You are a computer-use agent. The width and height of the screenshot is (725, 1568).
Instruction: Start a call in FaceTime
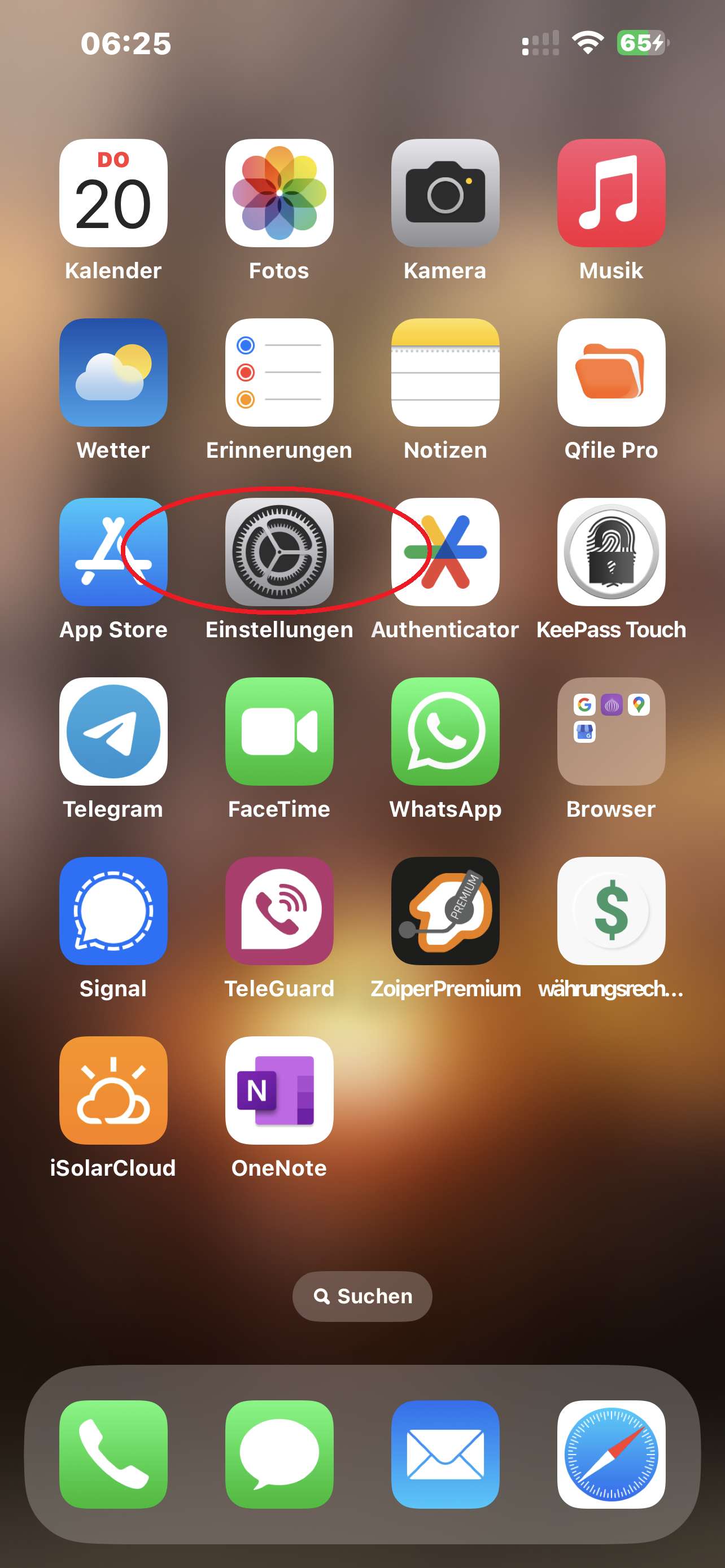pos(279,731)
